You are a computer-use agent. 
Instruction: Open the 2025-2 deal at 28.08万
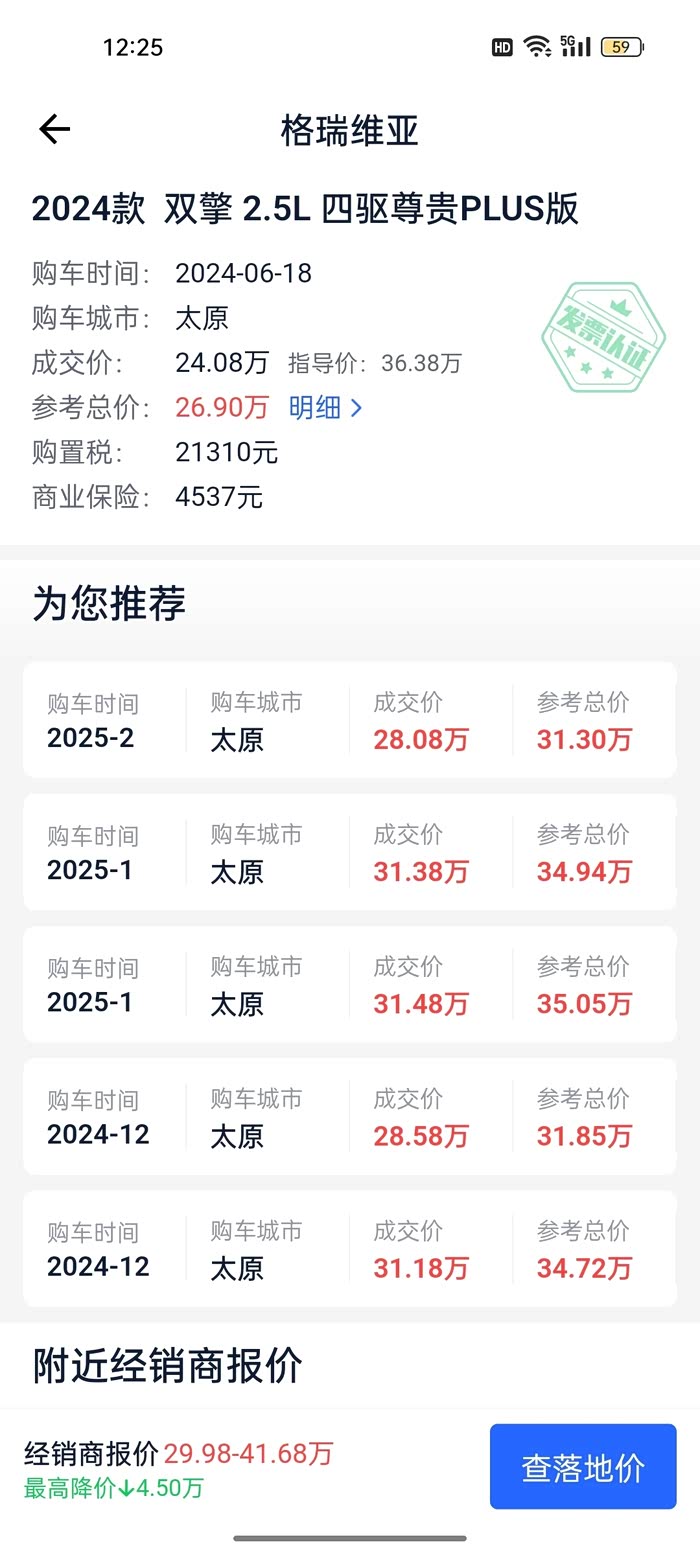350,720
